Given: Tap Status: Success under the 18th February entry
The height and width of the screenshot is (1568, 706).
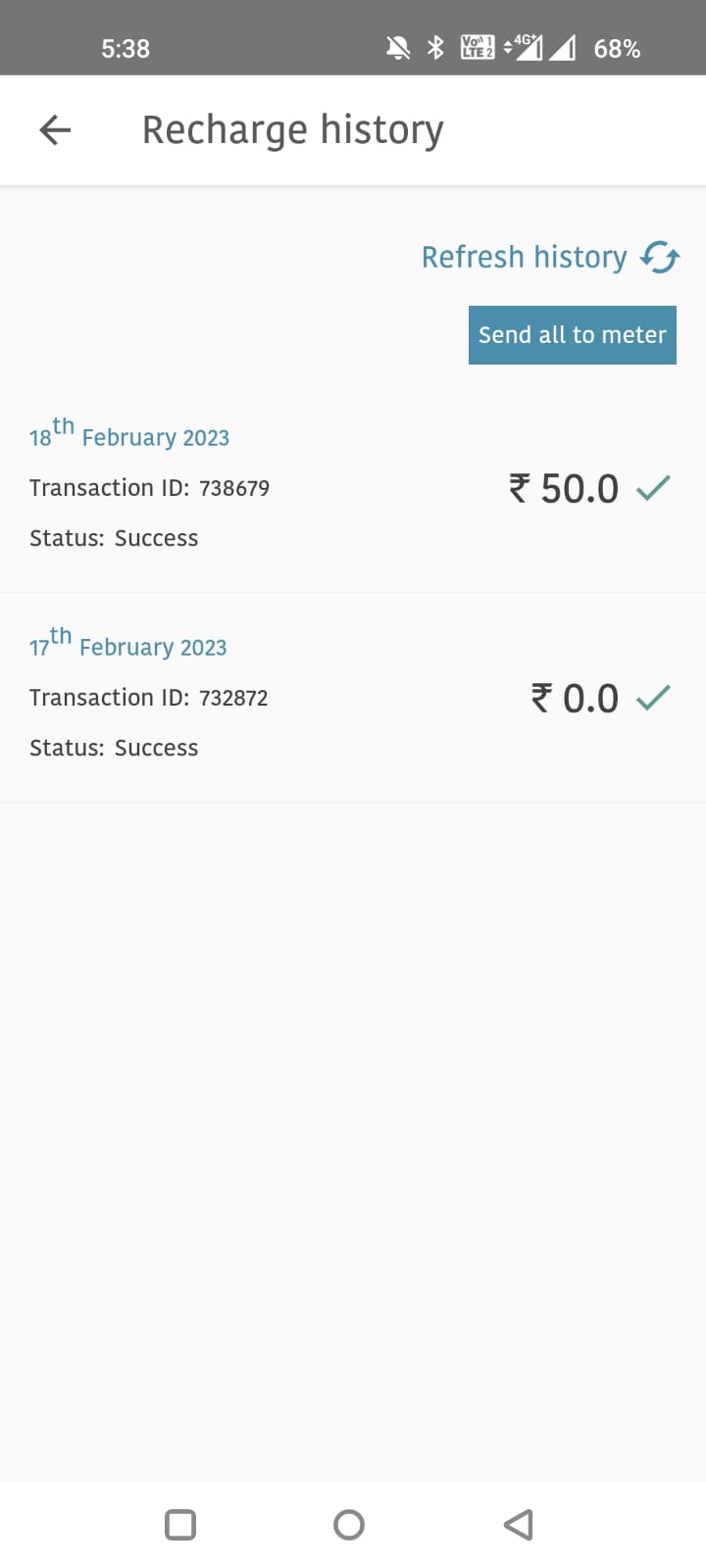Looking at the screenshot, I should (114, 537).
